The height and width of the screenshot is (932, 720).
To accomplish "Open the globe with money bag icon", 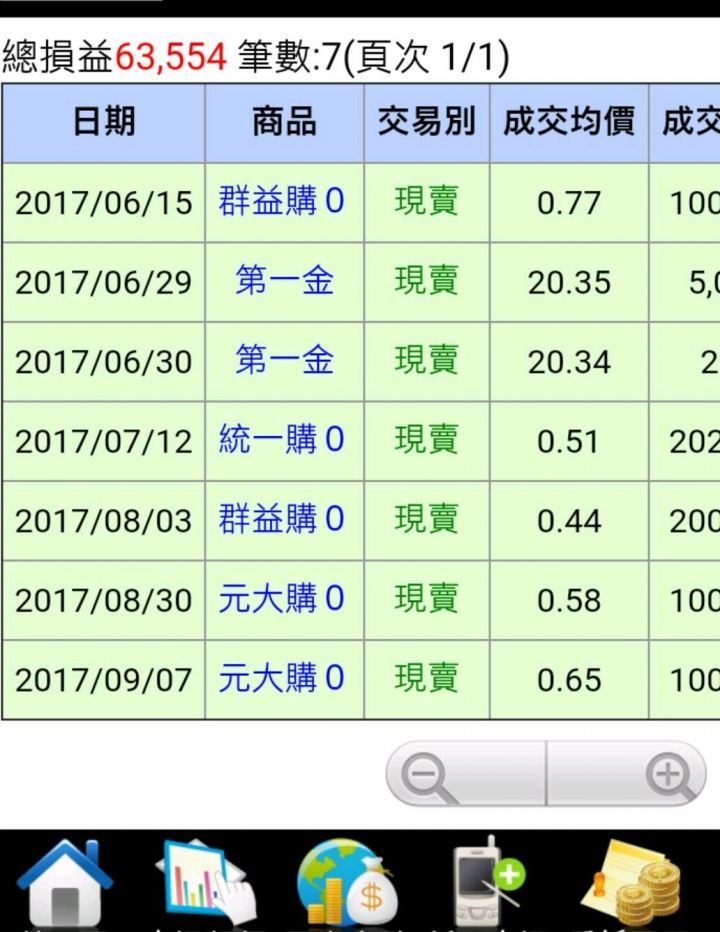I will tap(347, 882).
